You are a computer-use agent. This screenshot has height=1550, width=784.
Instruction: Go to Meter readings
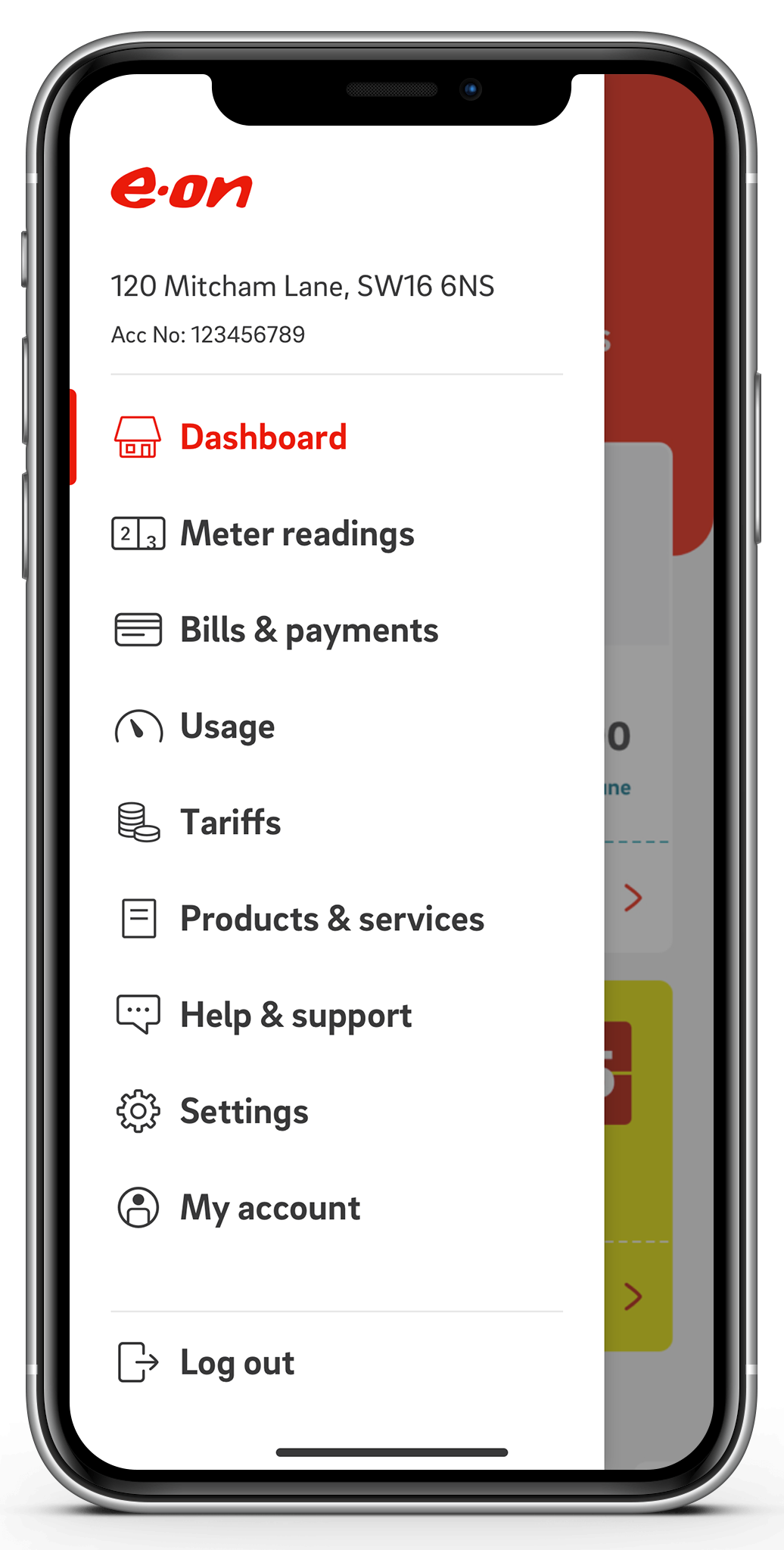point(296,534)
